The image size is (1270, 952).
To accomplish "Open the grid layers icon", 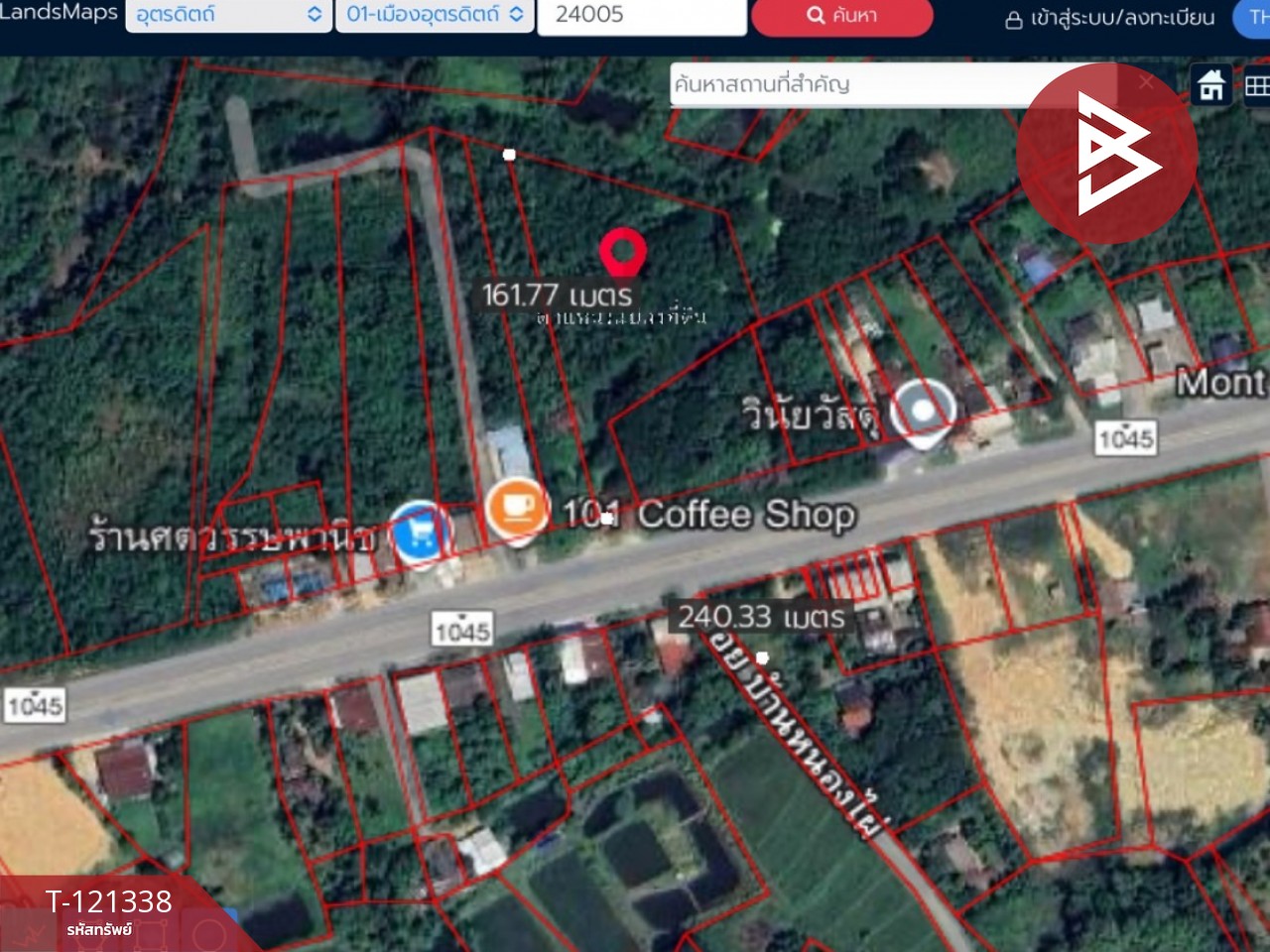I will (x=1256, y=86).
